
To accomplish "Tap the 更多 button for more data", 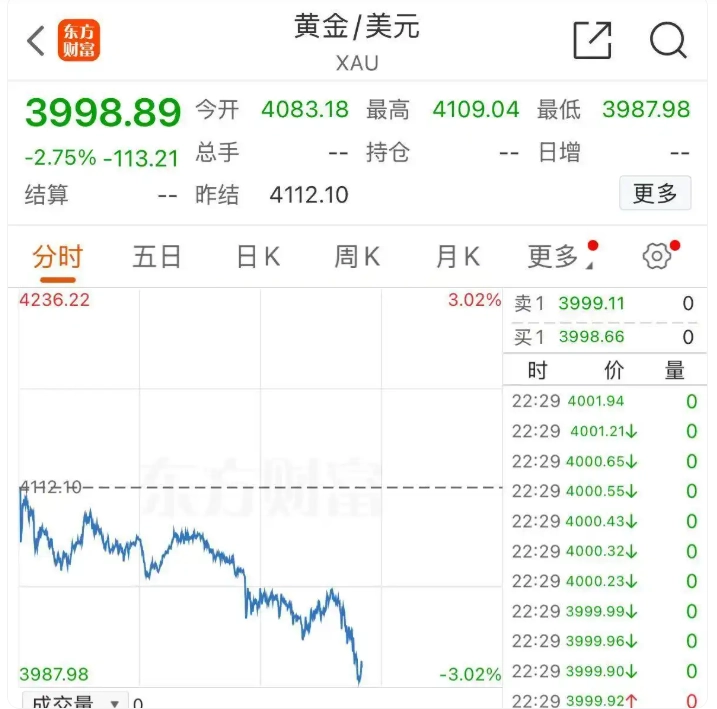I will point(655,193).
